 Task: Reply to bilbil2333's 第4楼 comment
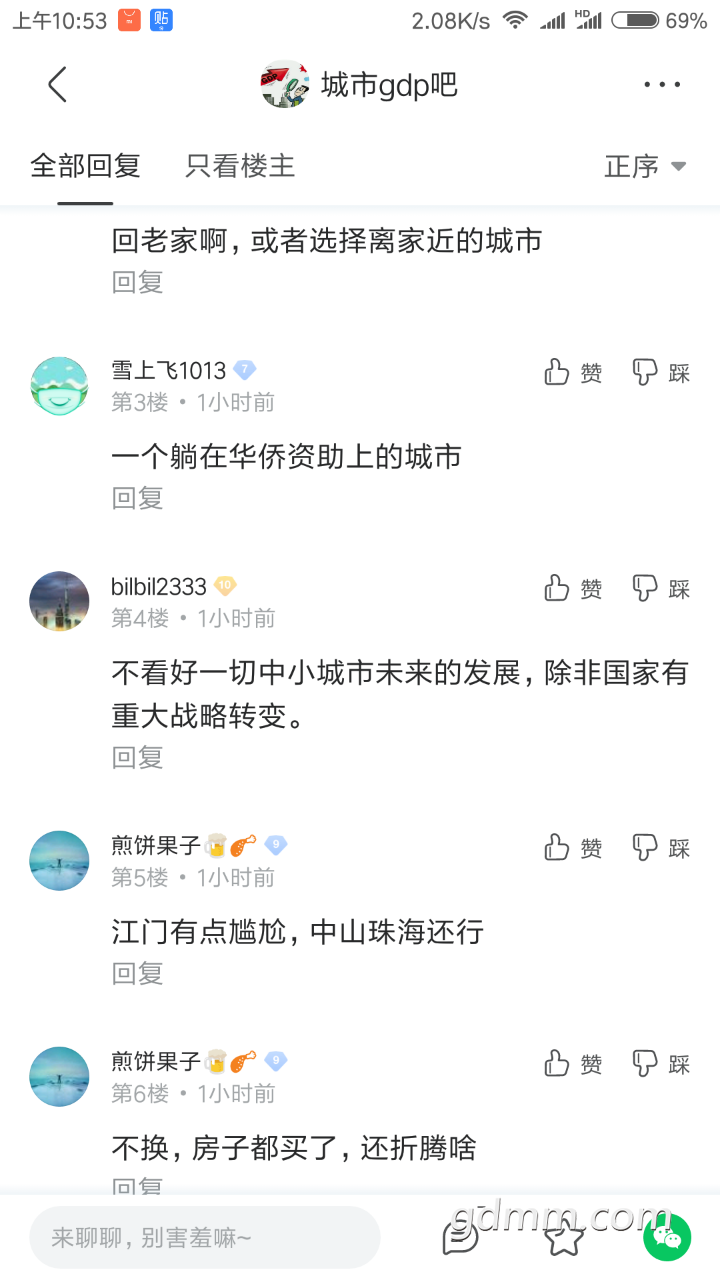tap(137, 757)
